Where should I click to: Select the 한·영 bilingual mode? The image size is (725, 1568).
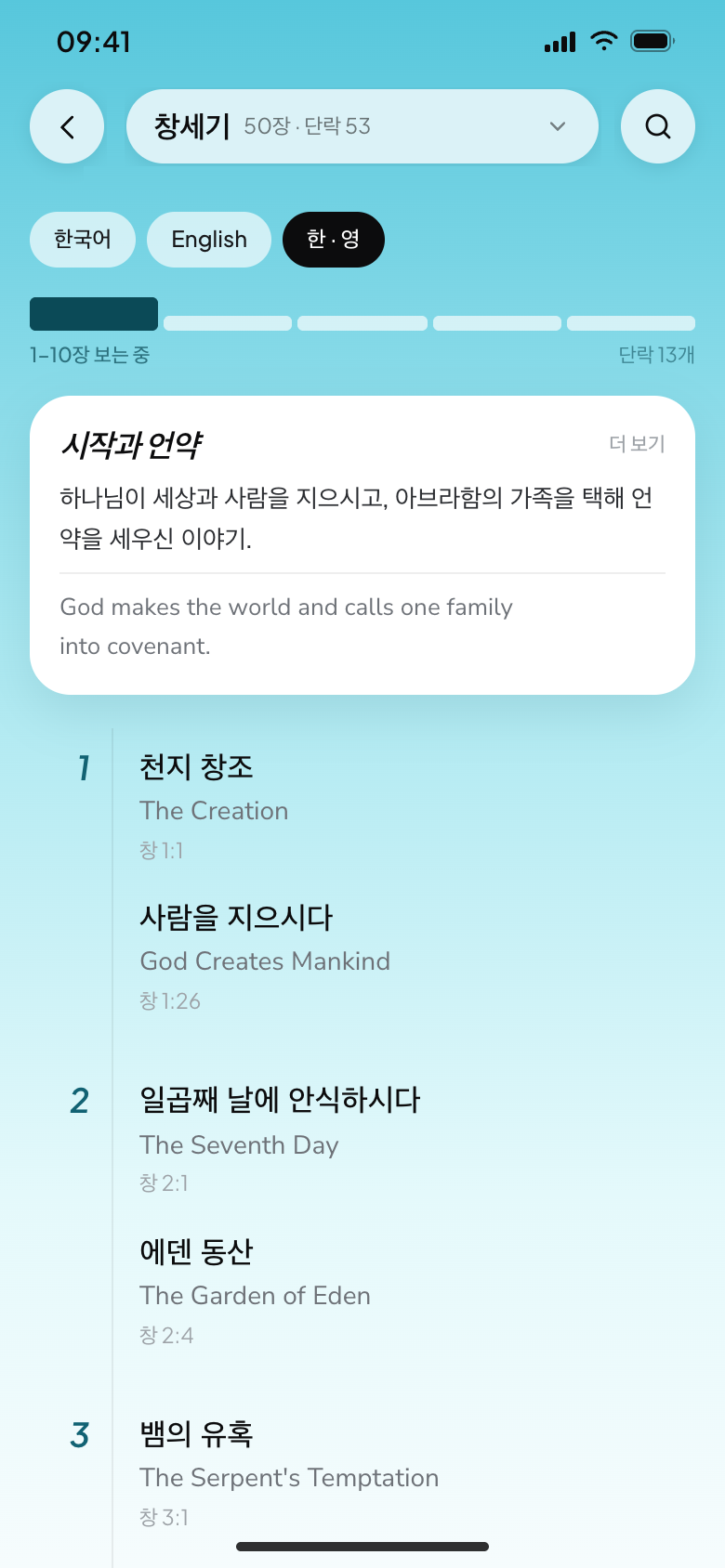point(334,240)
